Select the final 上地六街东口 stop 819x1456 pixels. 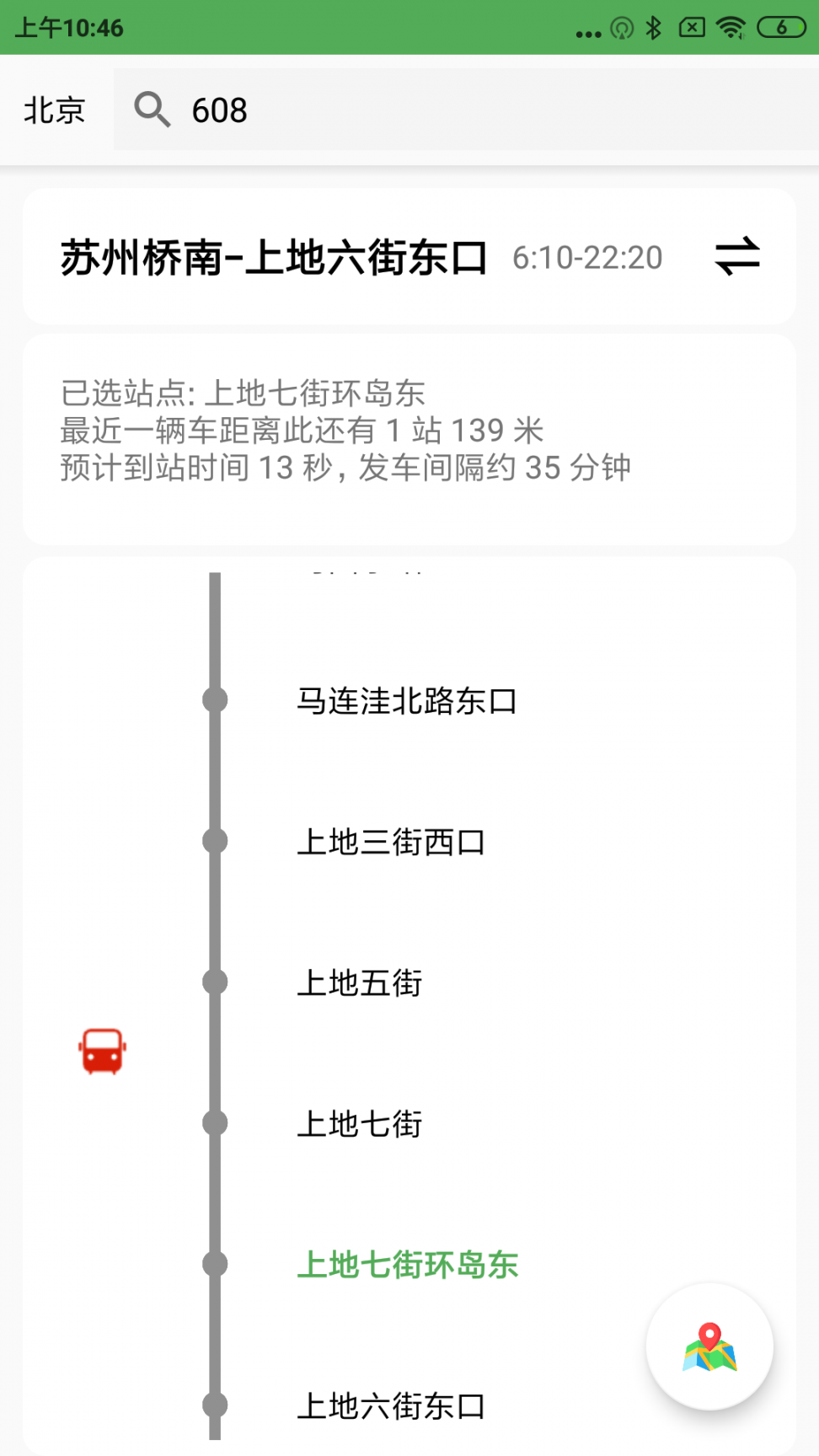point(391,1405)
